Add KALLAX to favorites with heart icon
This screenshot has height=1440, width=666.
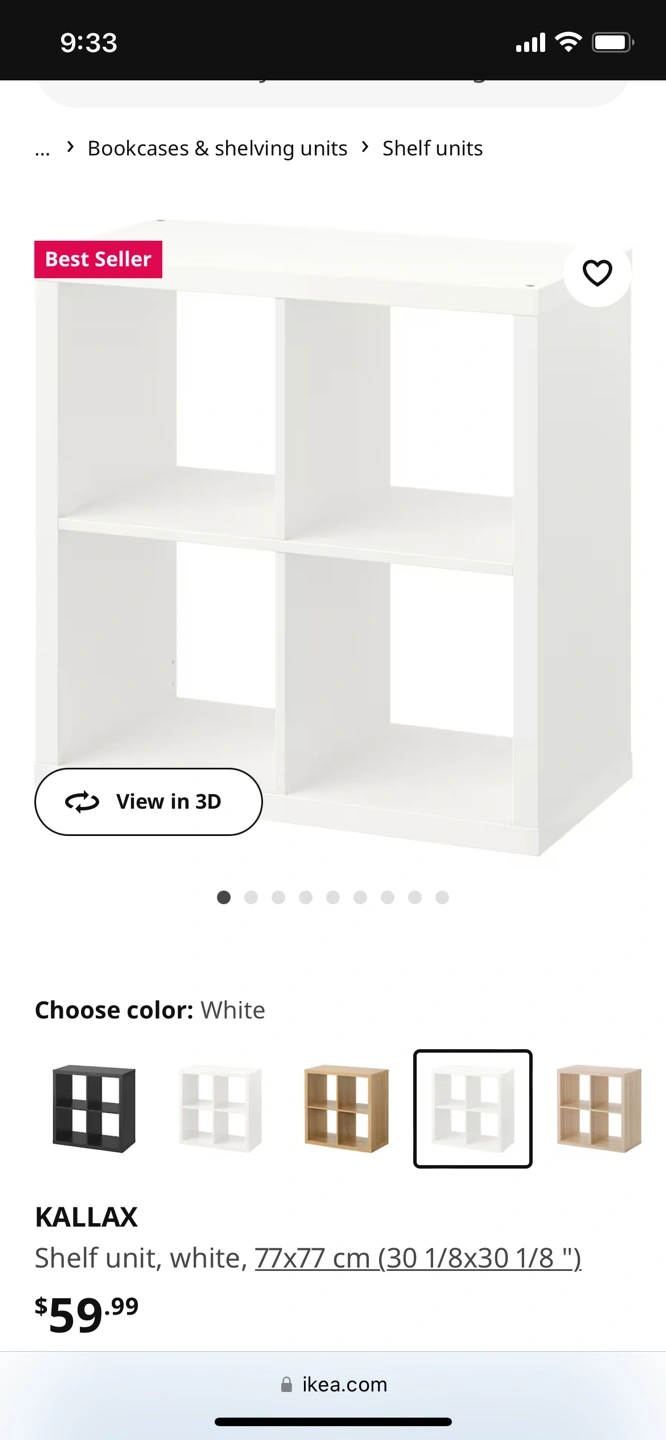[x=597, y=272]
